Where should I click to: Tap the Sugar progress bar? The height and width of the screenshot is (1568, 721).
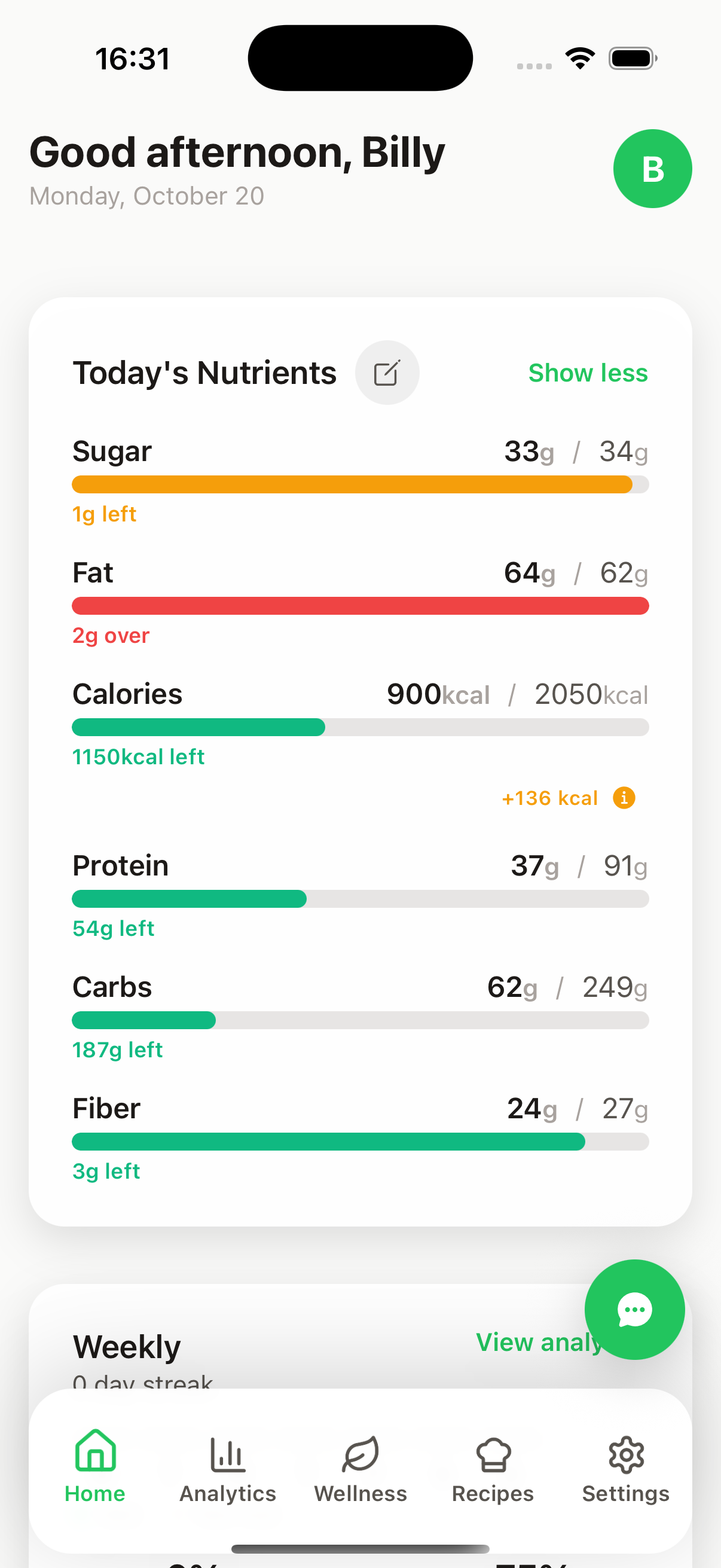tap(360, 484)
